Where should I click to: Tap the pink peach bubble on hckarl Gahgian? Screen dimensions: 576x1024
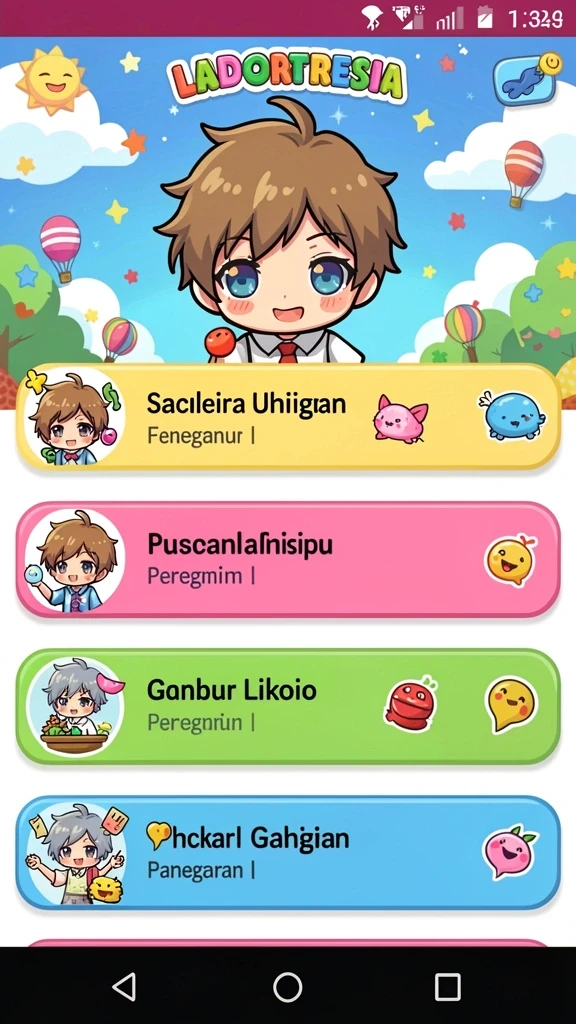click(x=510, y=851)
